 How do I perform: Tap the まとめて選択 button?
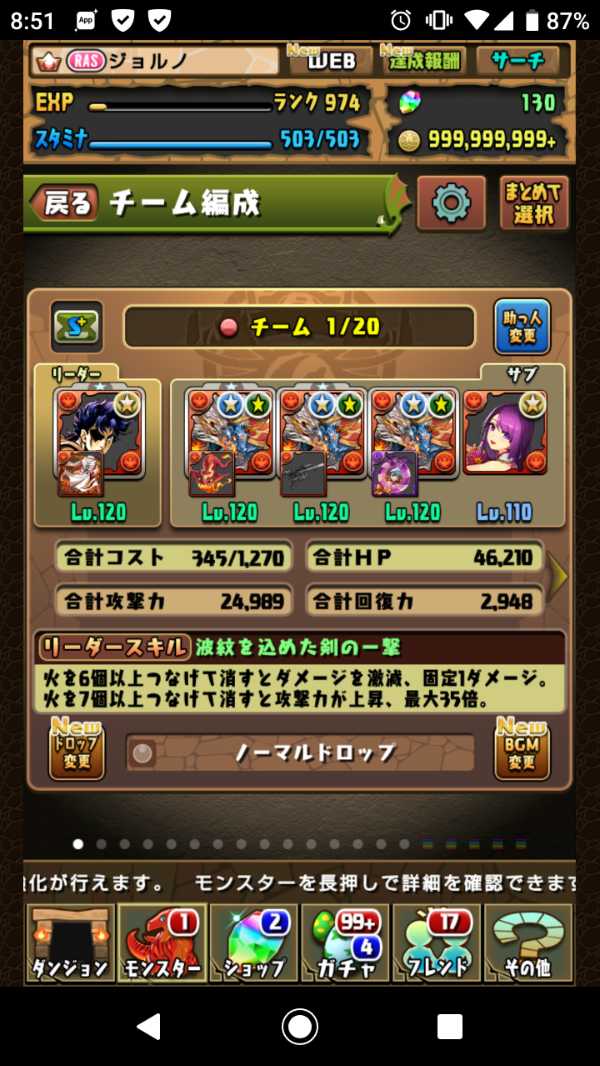(536, 203)
